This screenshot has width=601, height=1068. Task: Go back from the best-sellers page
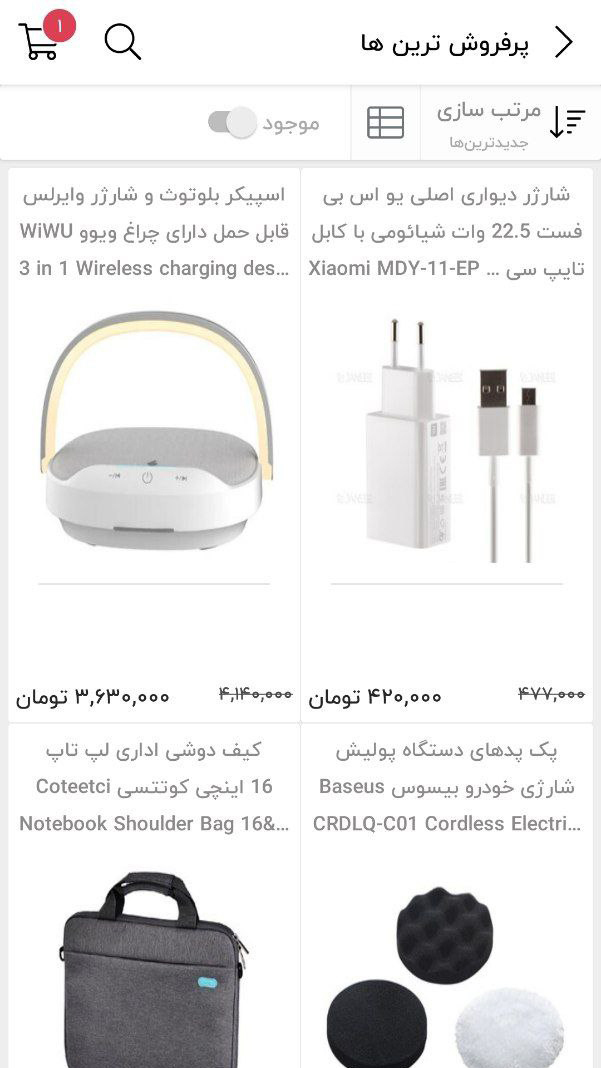[564, 42]
